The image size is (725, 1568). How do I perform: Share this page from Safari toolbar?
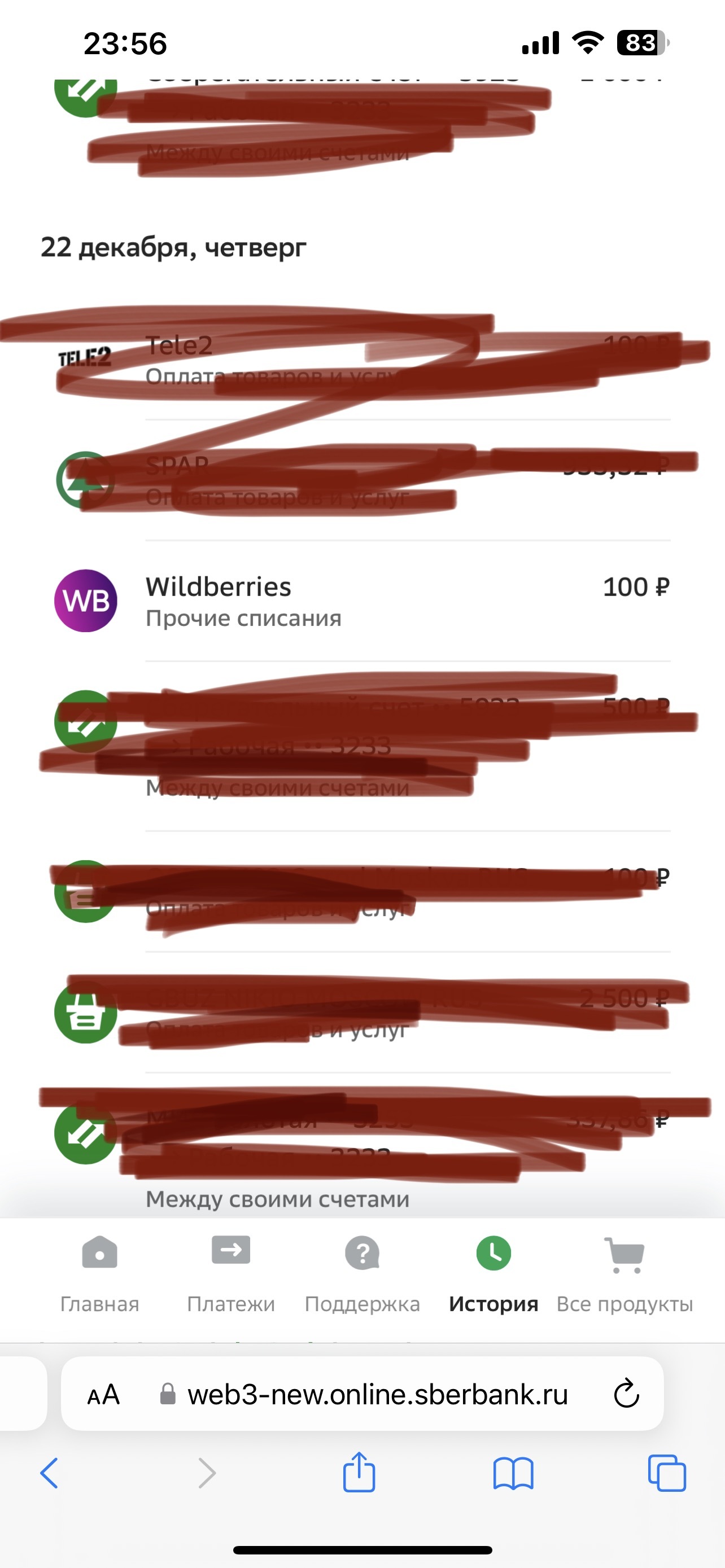[x=359, y=1473]
